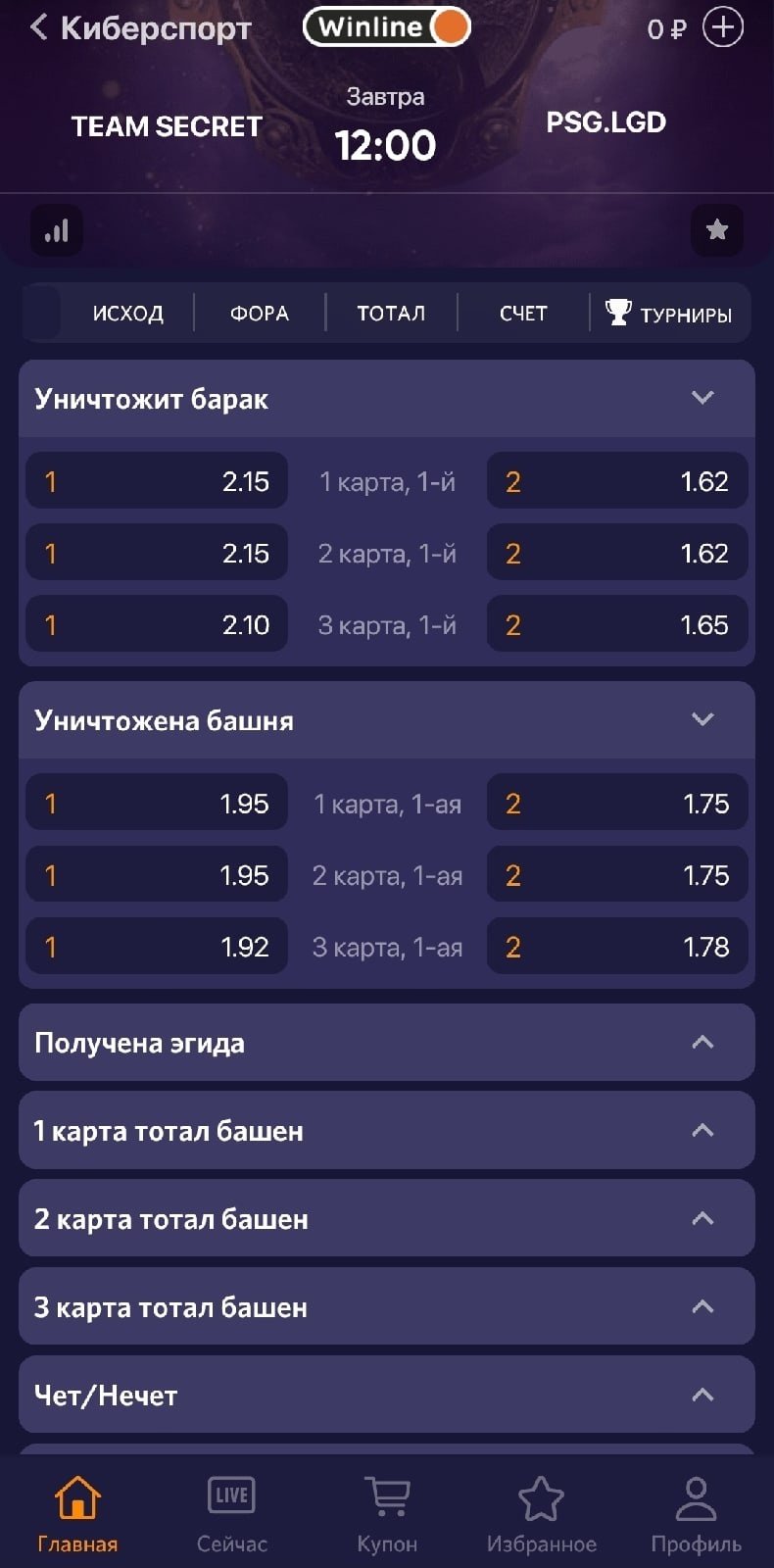Image resolution: width=774 pixels, height=1568 pixels.
Task: Bet on team 2 at 1.65 odds
Action: pos(617,625)
